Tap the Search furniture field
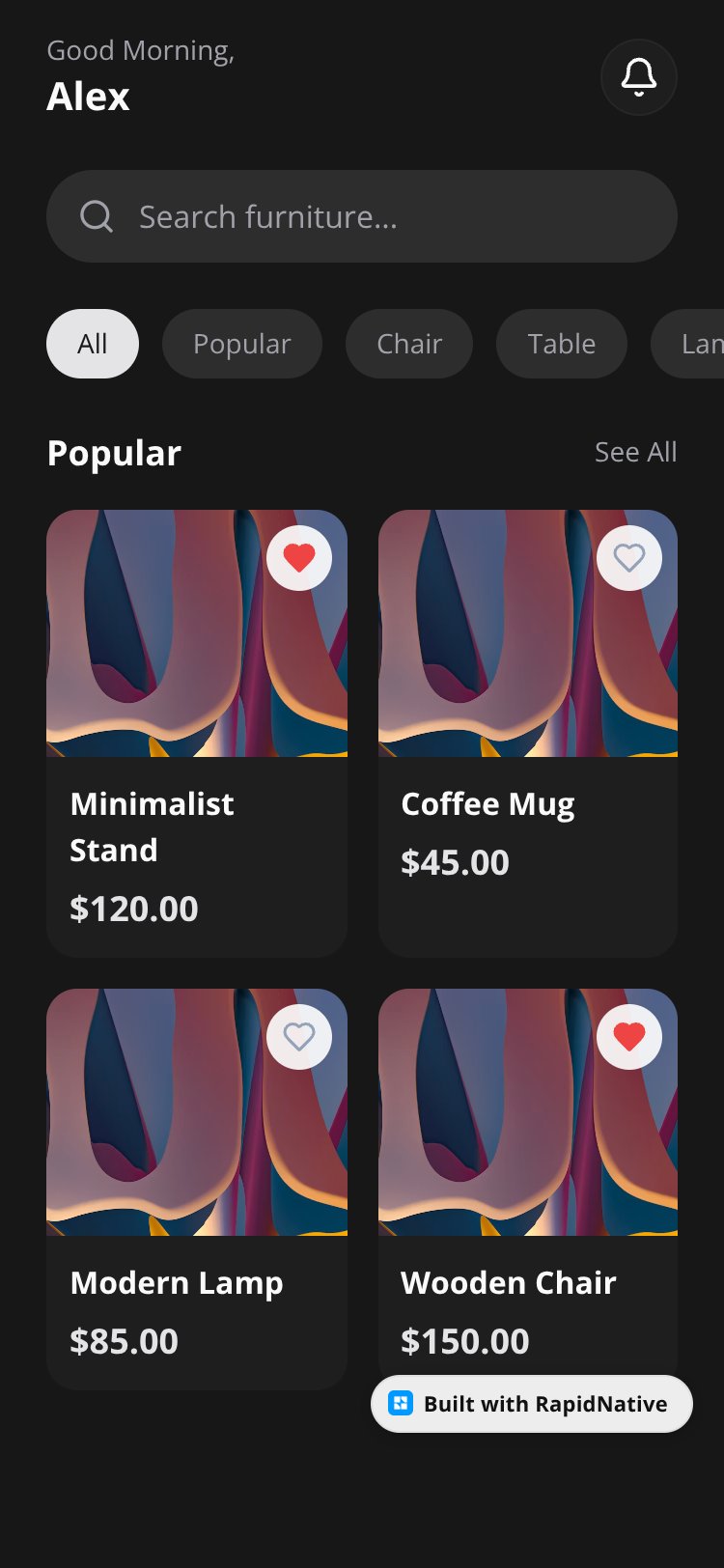 click(x=362, y=216)
